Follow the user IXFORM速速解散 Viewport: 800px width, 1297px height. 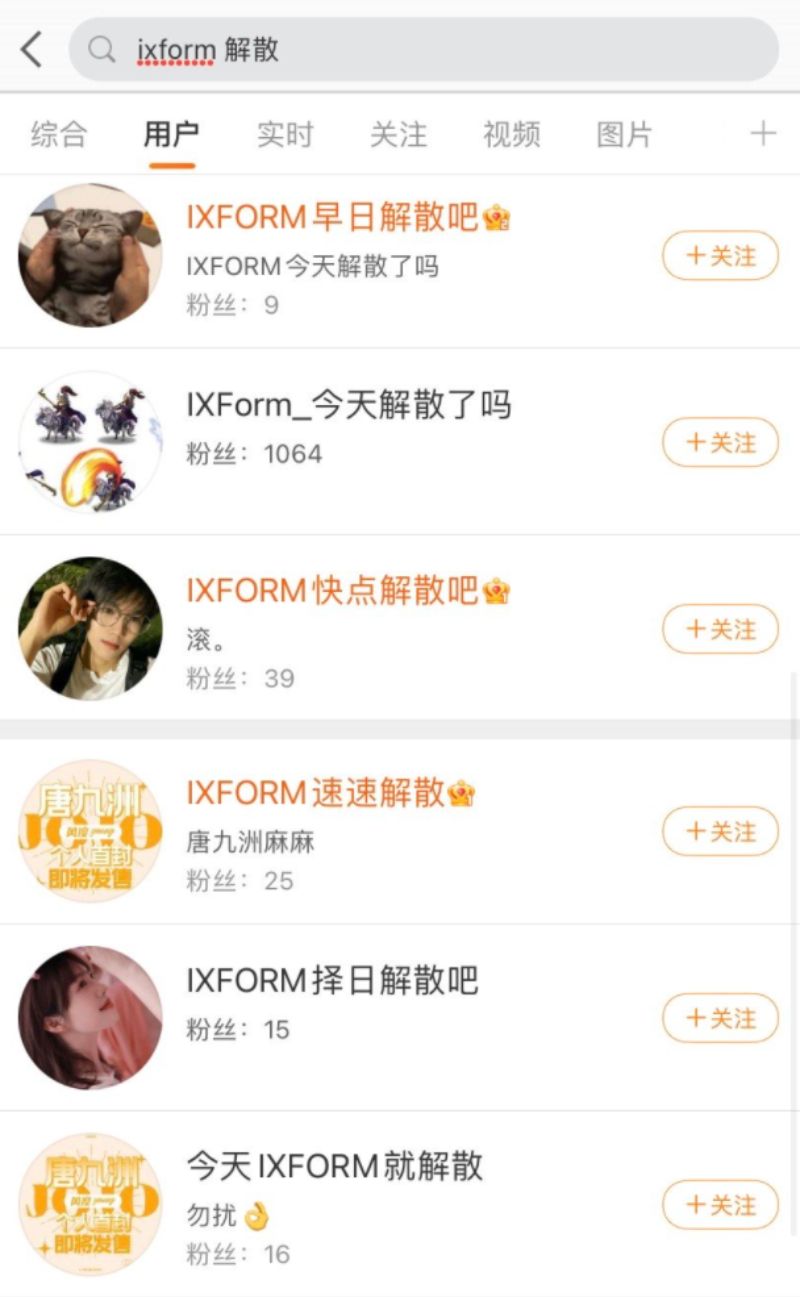(720, 831)
